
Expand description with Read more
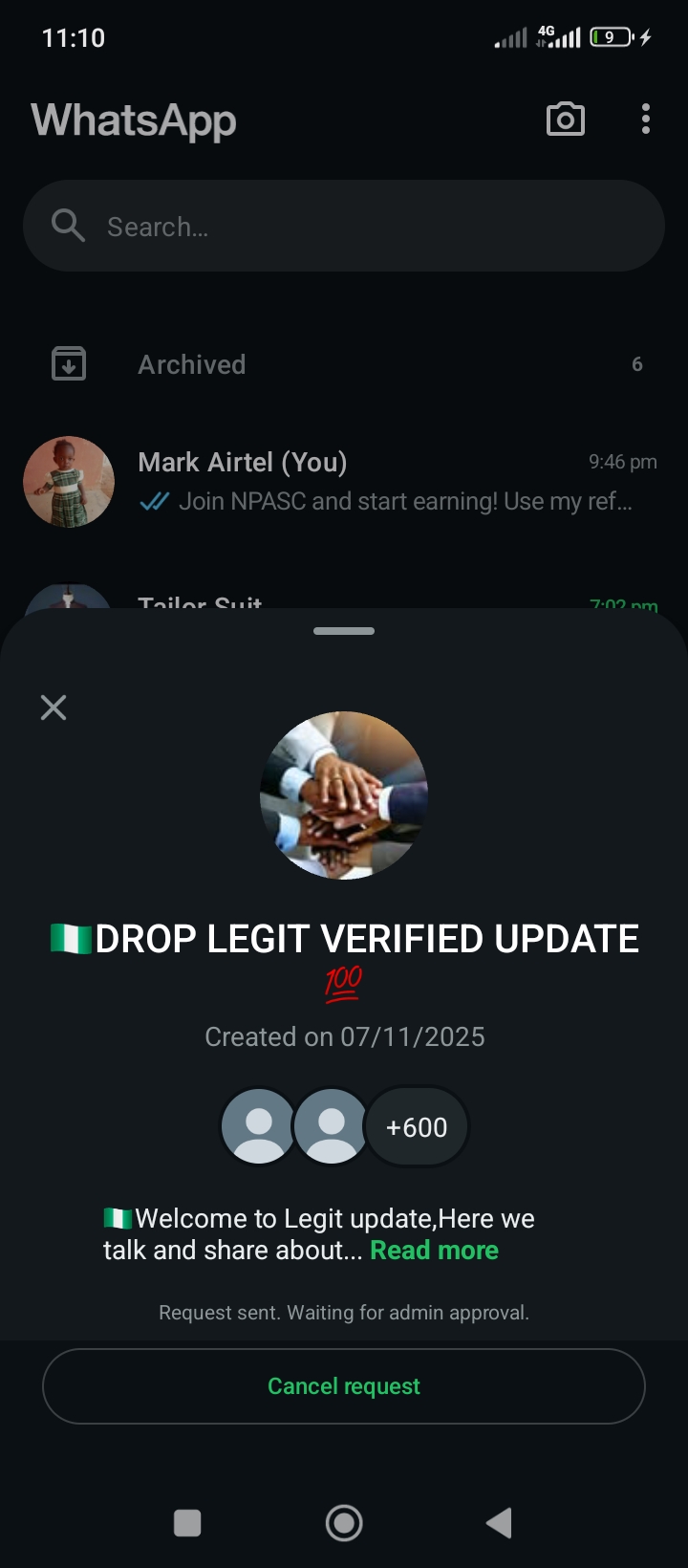(x=434, y=1251)
